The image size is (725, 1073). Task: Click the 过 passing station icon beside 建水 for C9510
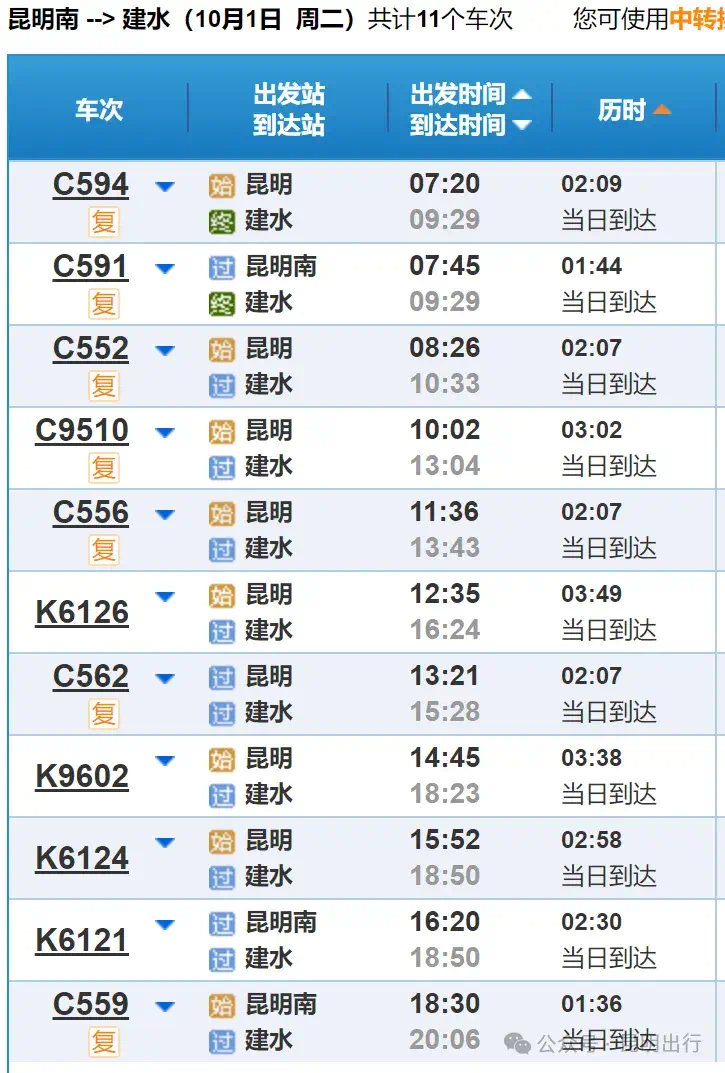[x=223, y=466]
